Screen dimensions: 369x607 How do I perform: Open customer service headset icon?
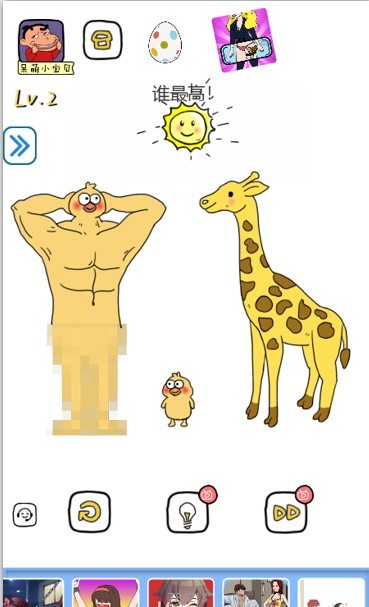pos(25,514)
